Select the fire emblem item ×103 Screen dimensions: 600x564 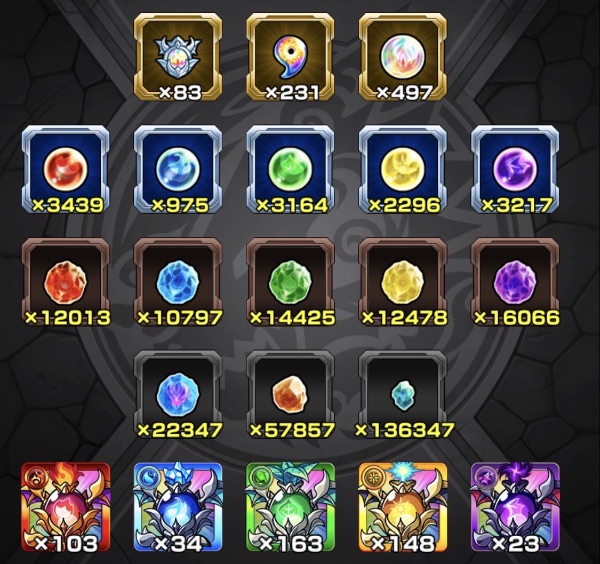click(64, 504)
